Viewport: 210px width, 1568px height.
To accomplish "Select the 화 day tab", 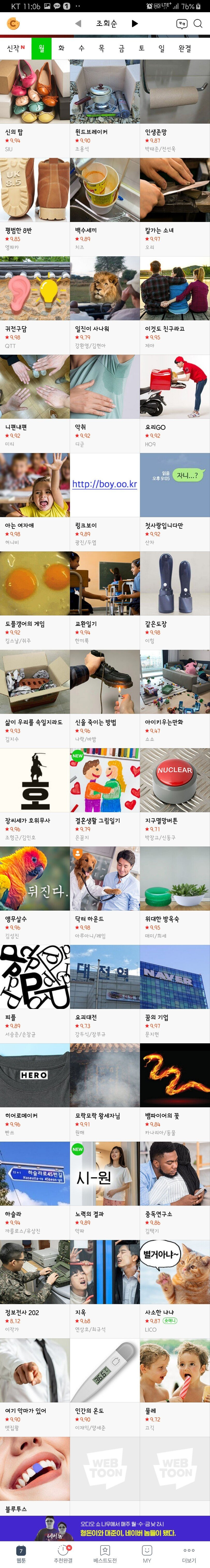I will tap(61, 48).
